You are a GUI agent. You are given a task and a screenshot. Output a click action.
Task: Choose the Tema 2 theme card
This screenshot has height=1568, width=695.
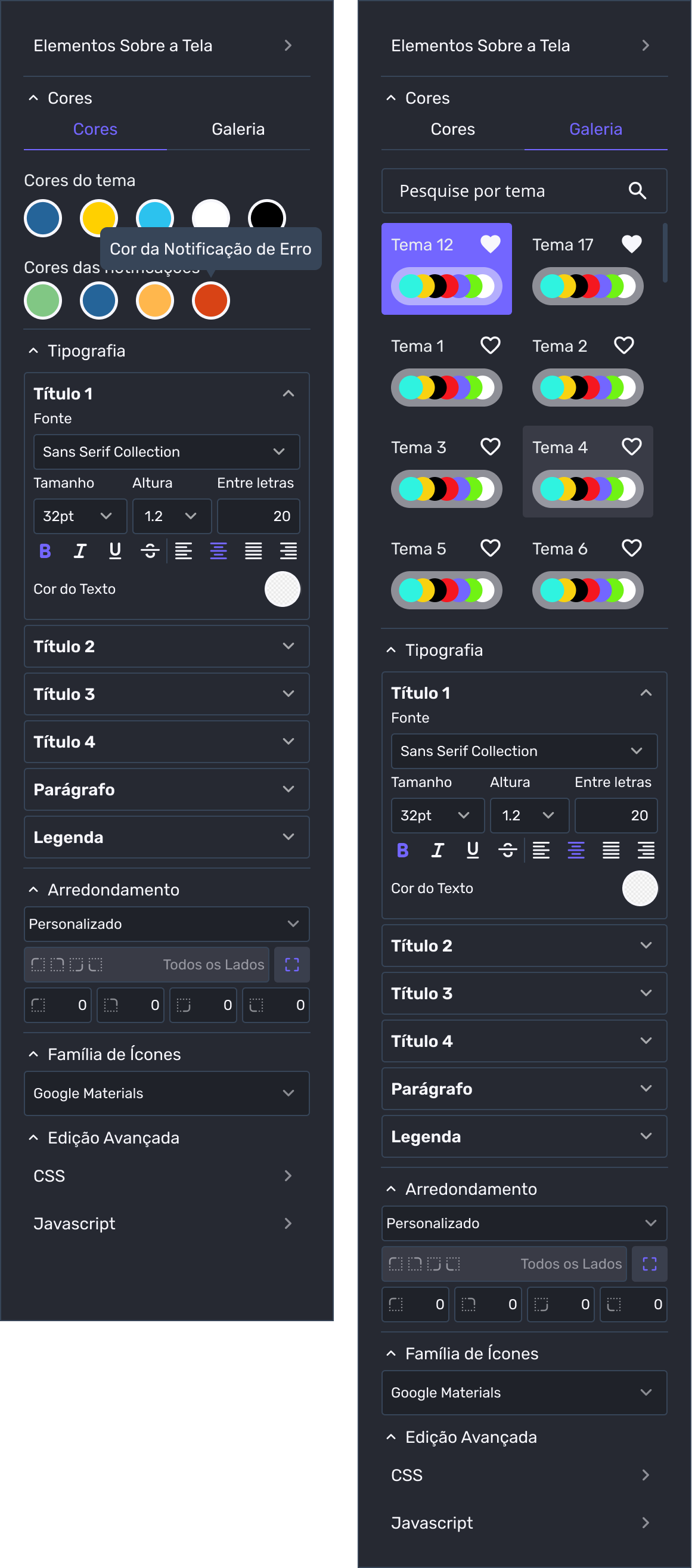pyautogui.click(x=587, y=370)
